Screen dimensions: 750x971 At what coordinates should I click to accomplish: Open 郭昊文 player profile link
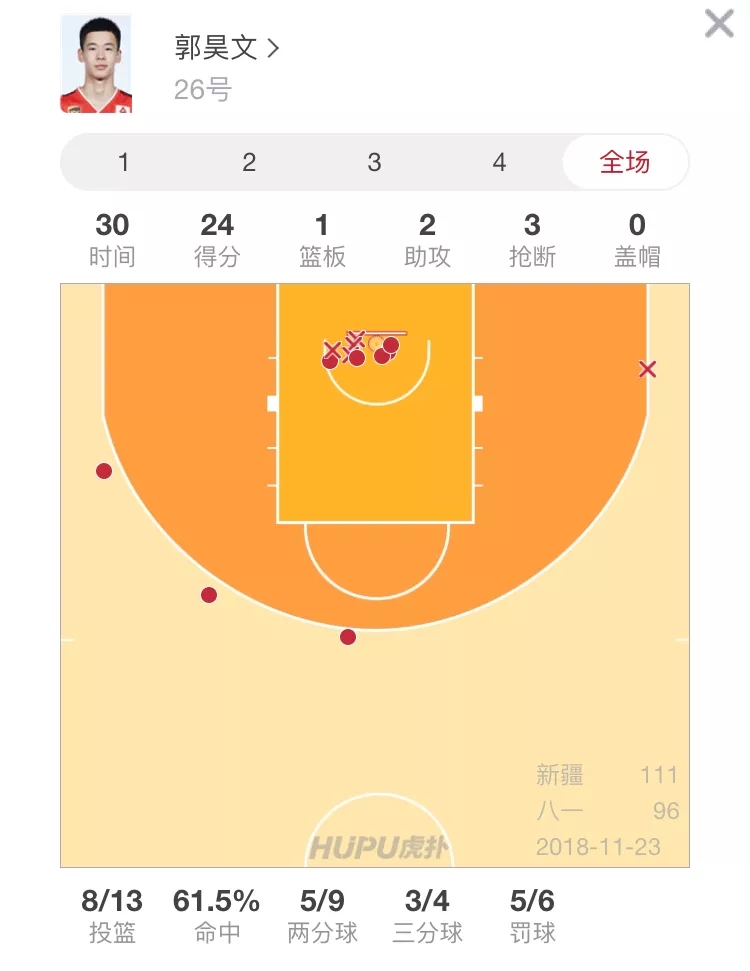point(226,48)
